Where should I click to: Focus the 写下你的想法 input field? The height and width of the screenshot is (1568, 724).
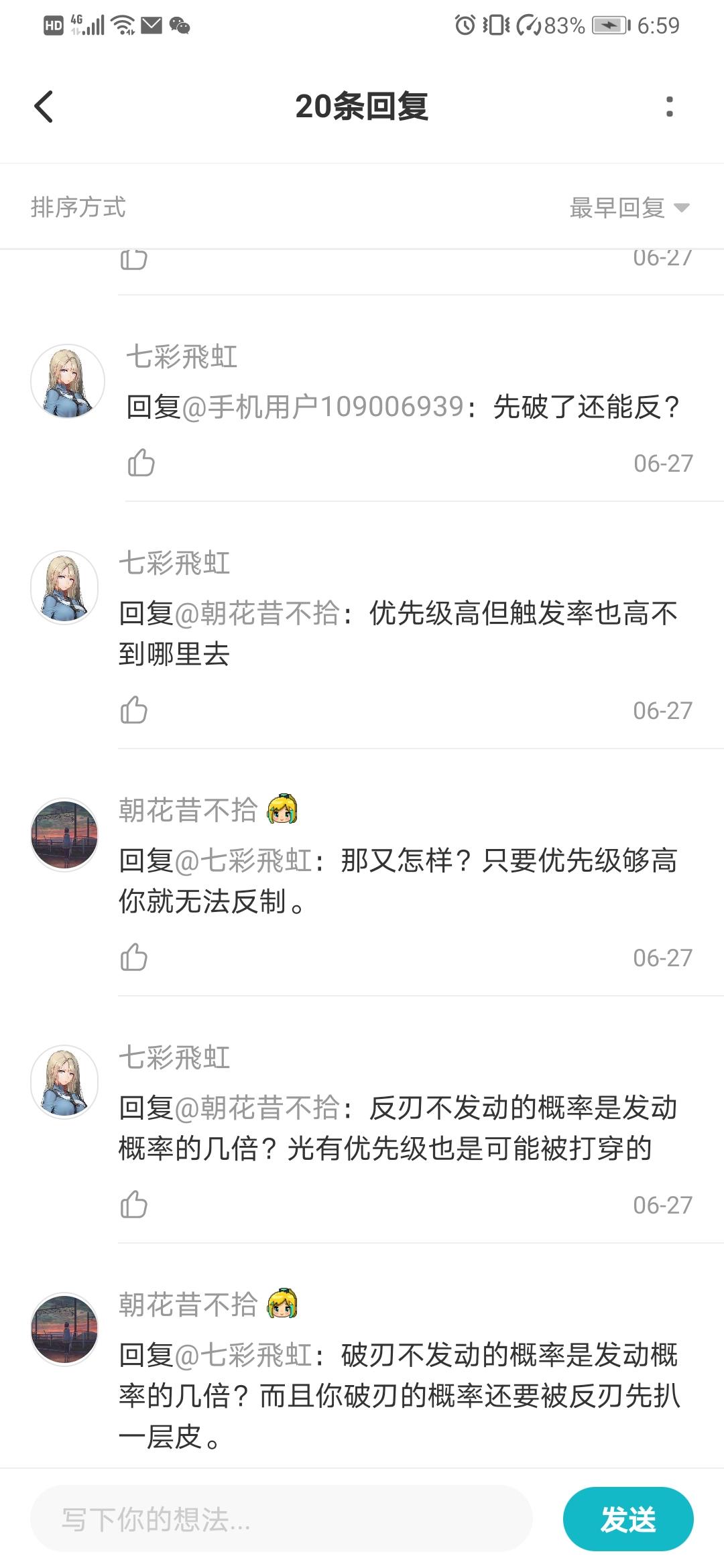click(282, 1519)
